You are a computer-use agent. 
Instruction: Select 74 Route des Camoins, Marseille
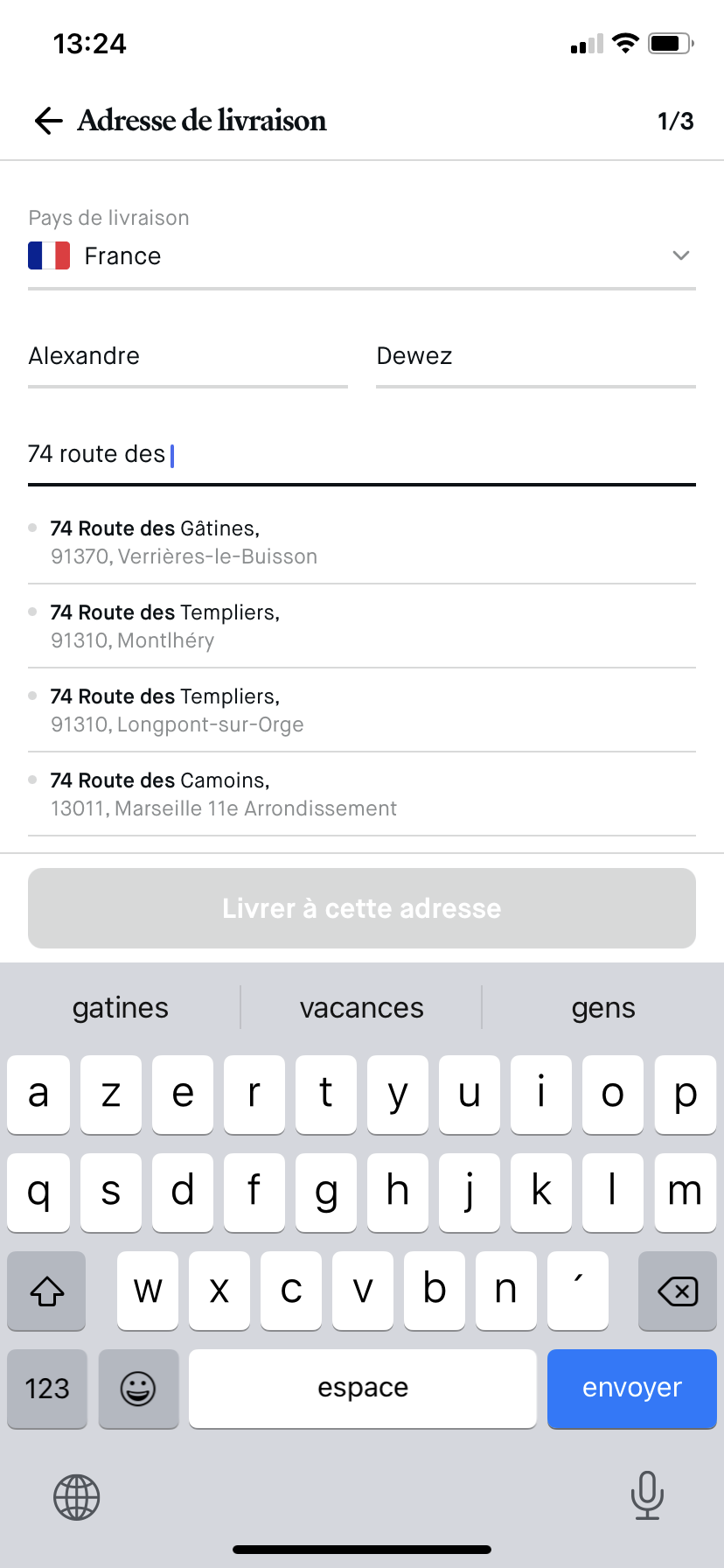[x=362, y=794]
